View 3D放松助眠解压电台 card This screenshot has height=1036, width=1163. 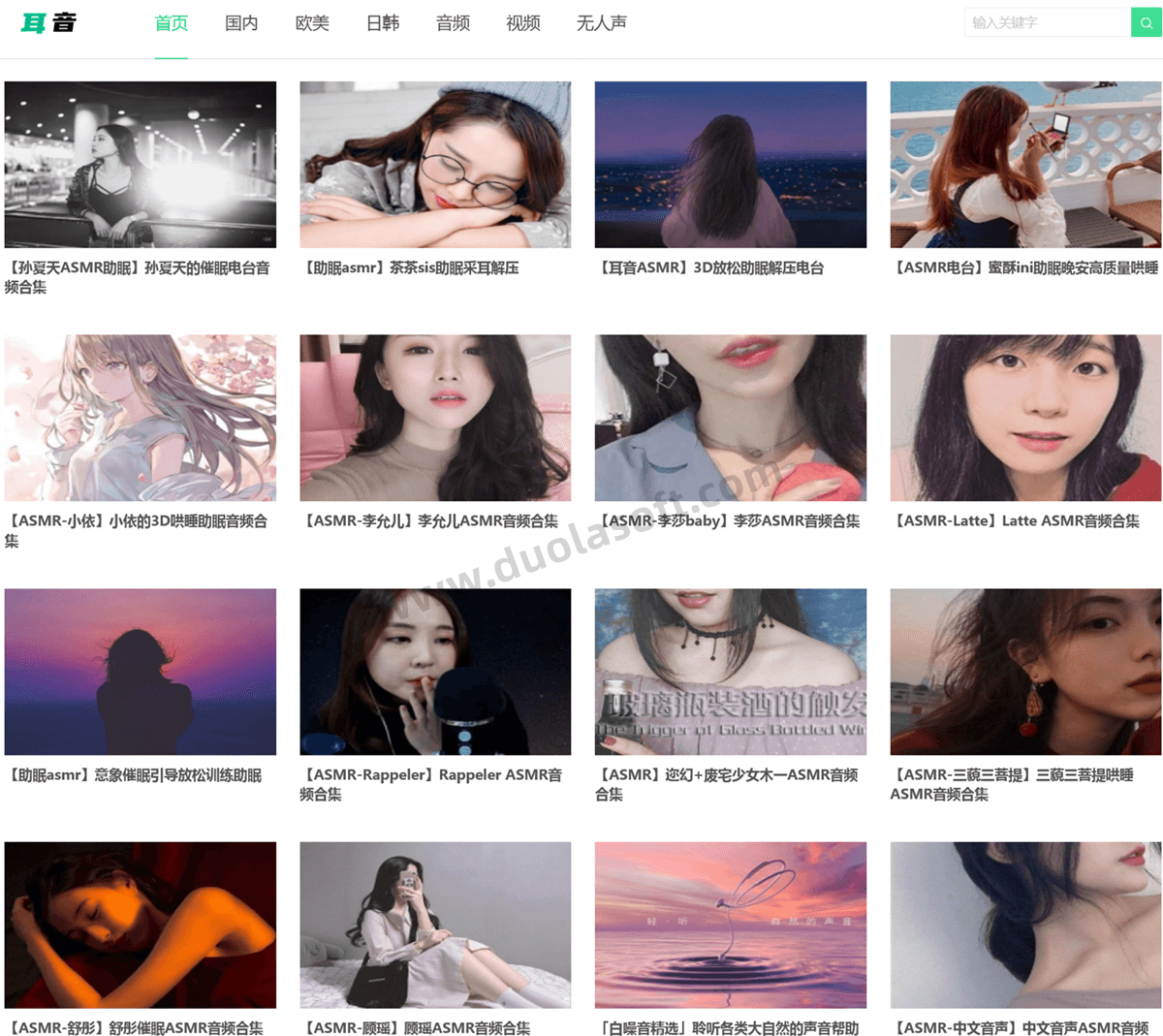pyautogui.click(x=730, y=165)
